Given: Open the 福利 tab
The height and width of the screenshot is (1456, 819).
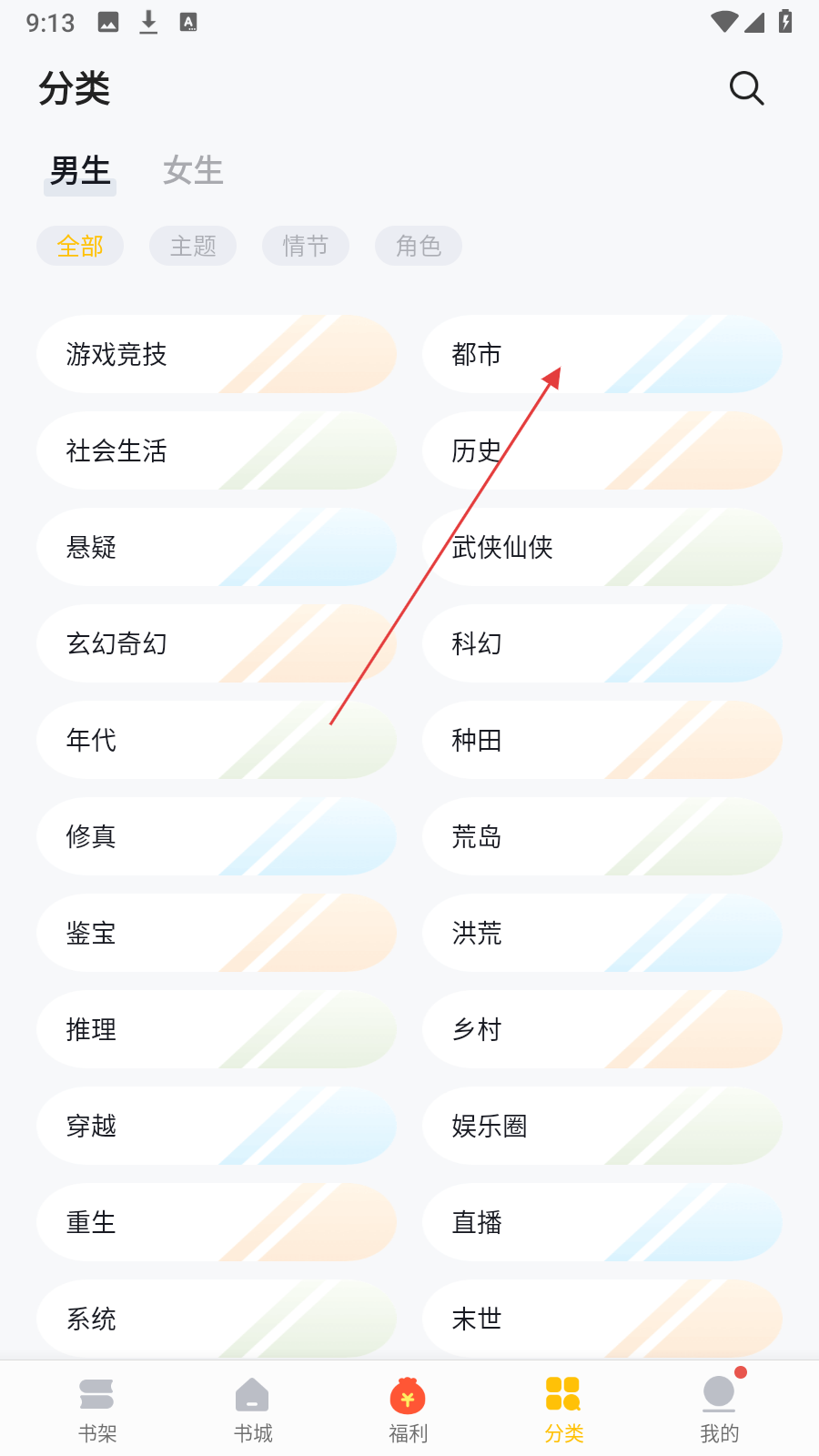Looking at the screenshot, I should pos(408,1410).
